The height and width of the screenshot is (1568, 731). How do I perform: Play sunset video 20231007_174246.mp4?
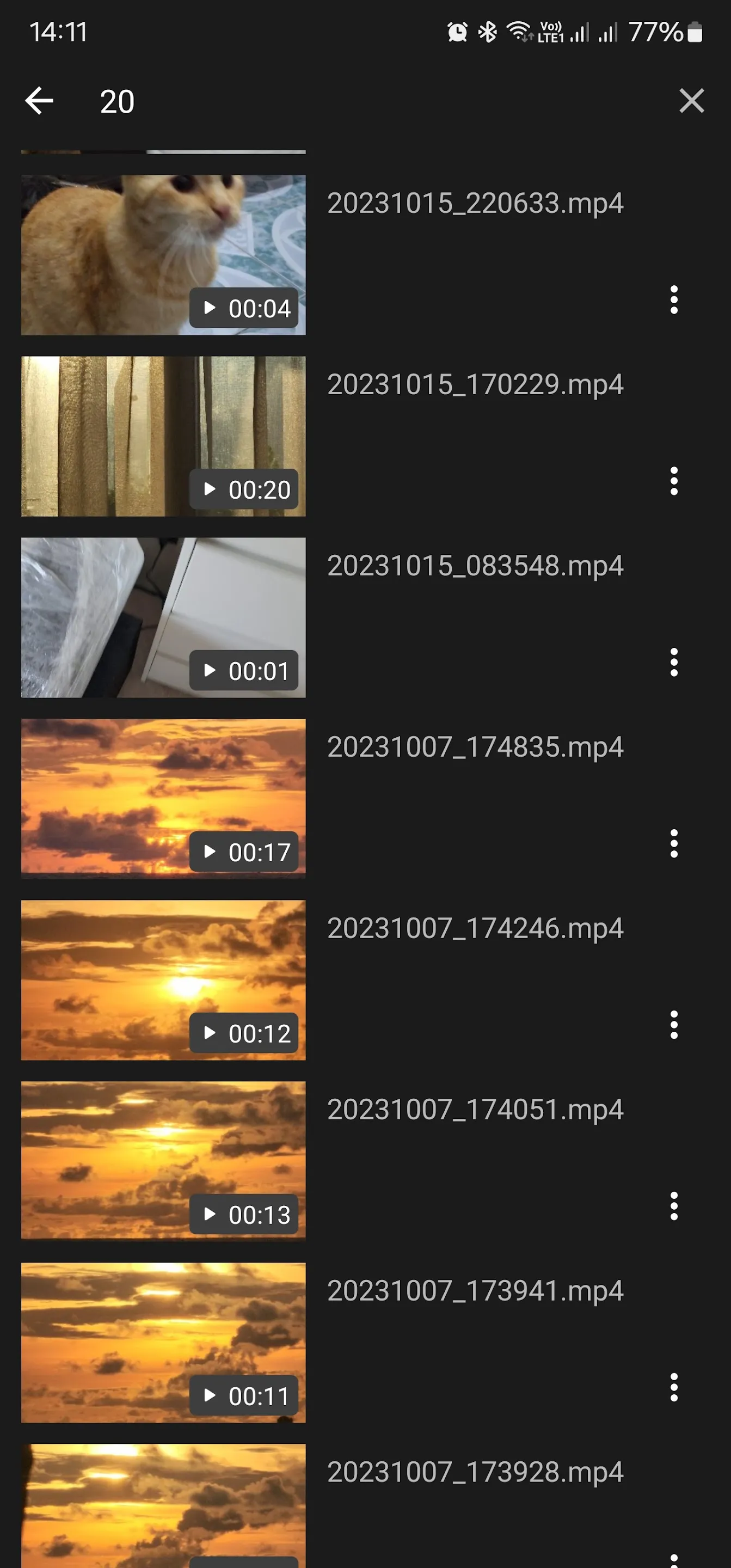(x=163, y=979)
